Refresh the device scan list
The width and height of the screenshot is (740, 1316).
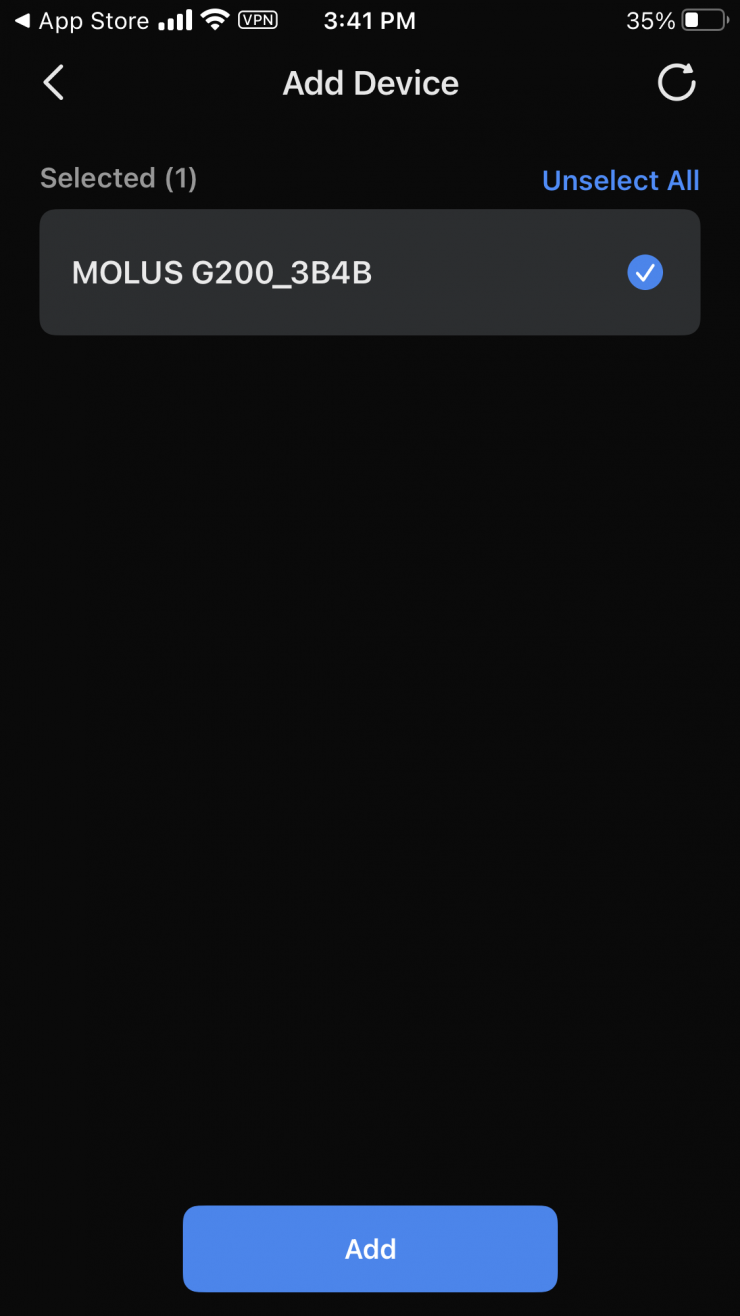click(x=676, y=83)
